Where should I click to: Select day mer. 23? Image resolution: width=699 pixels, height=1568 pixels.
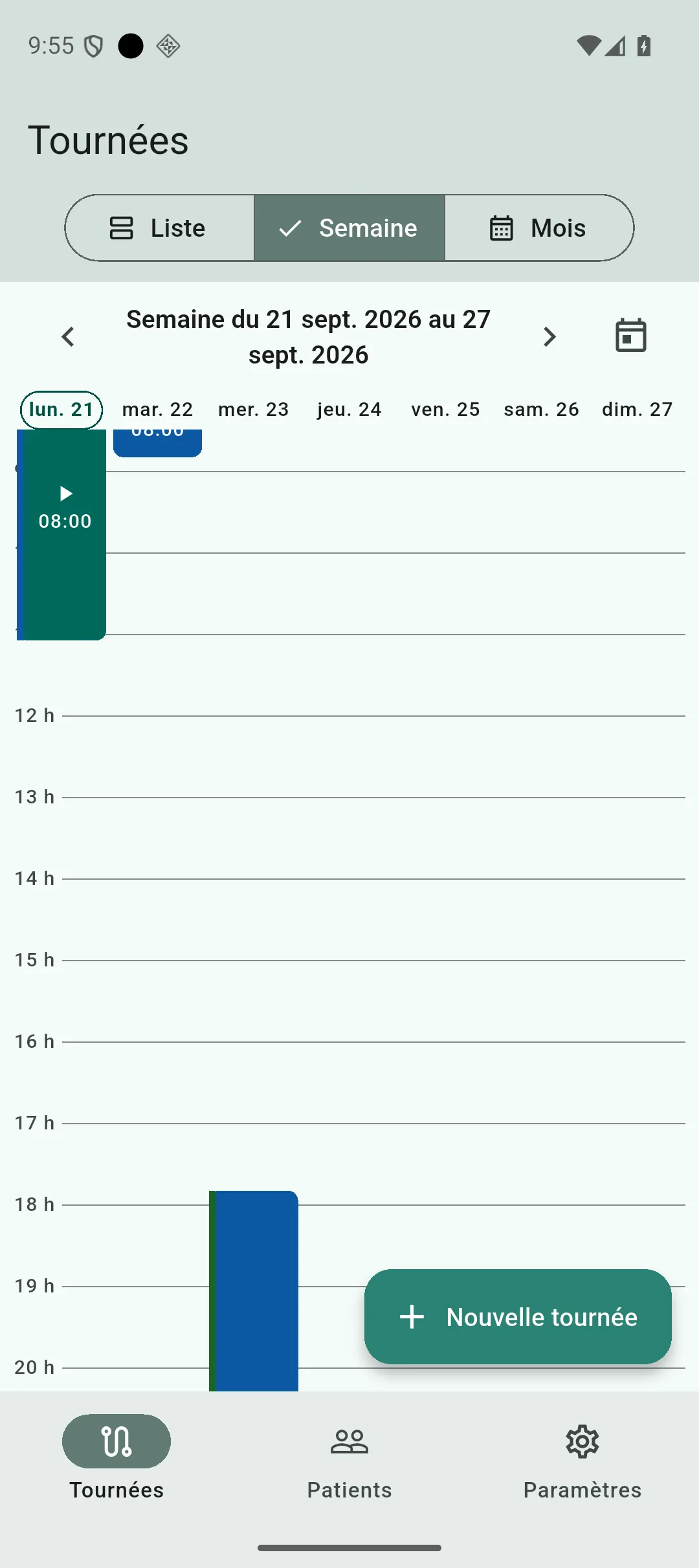point(254,409)
